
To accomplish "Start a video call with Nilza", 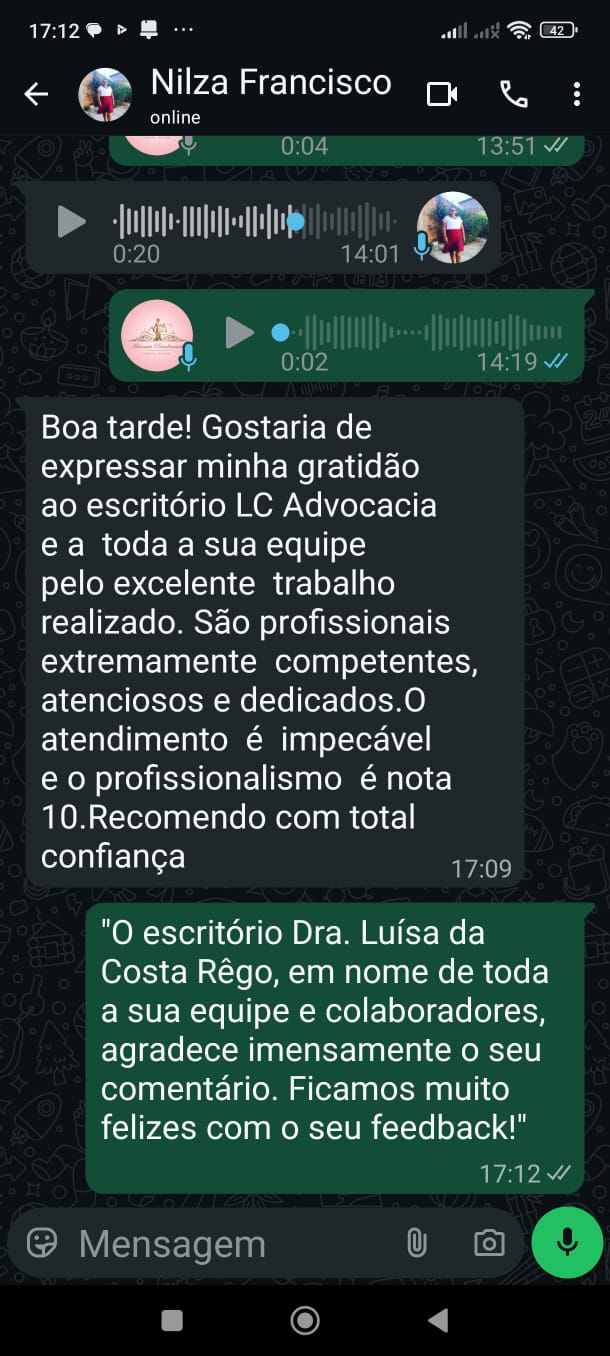I will pyautogui.click(x=442, y=95).
